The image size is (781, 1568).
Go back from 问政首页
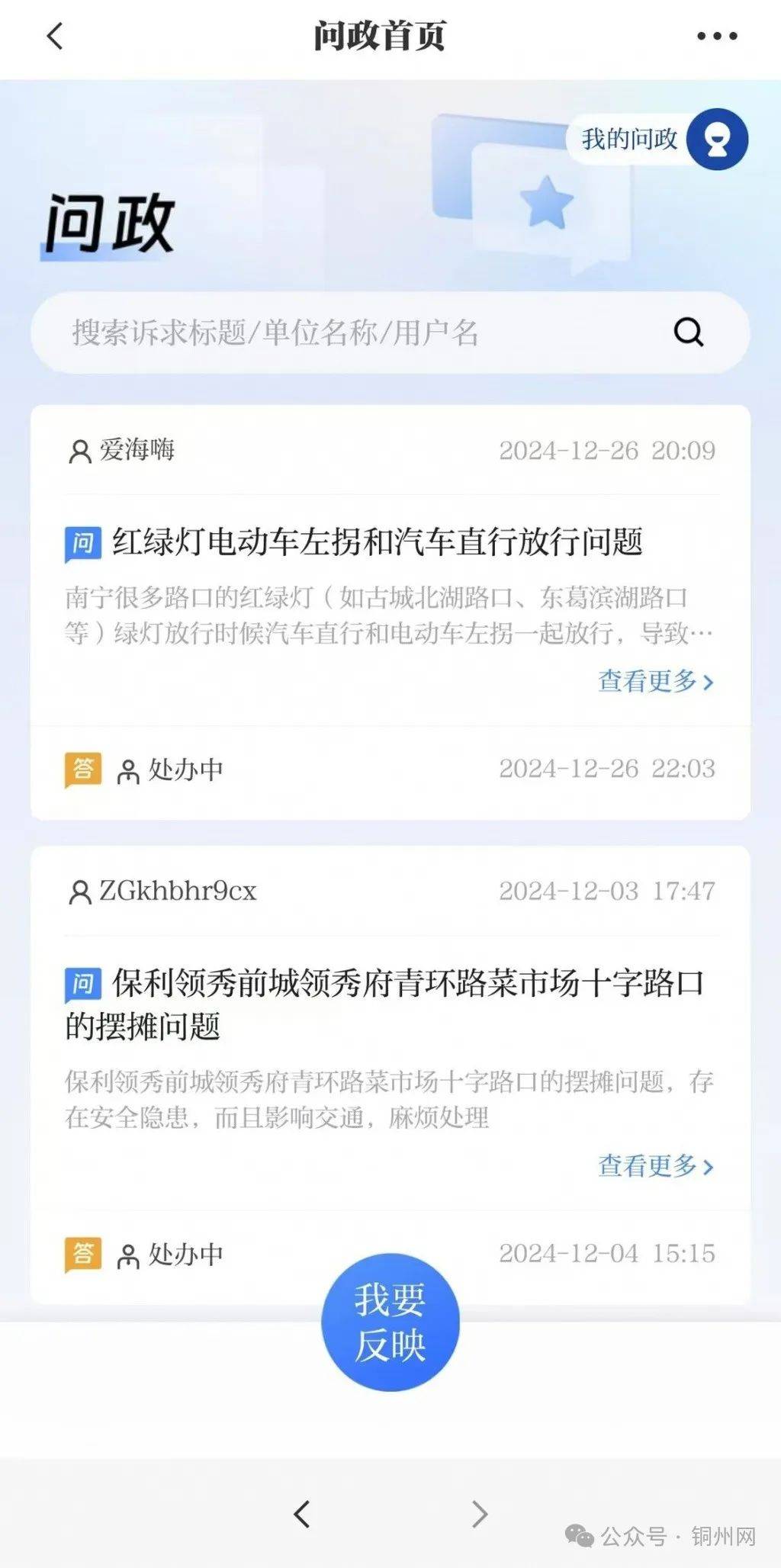pos(55,36)
